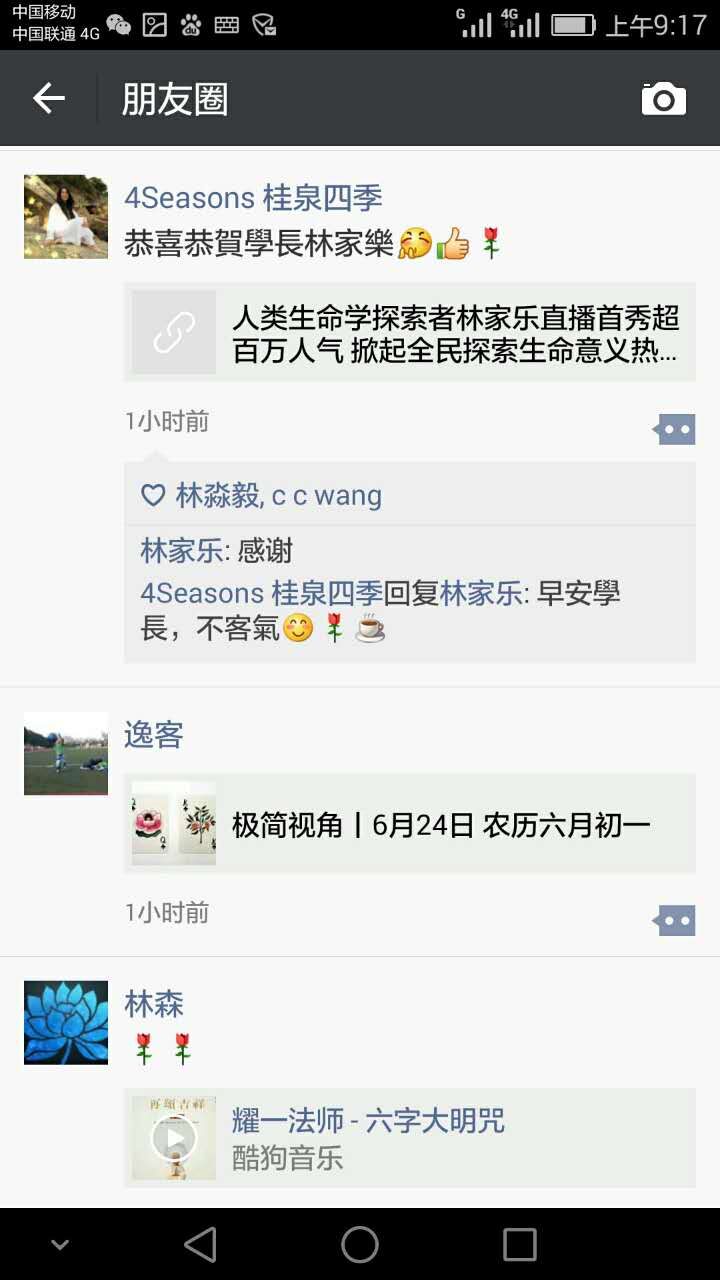Screen dimensions: 720x1280
Task: Open the comment menu under 4Seasons 桂泉四季's post
Action: tap(675, 430)
